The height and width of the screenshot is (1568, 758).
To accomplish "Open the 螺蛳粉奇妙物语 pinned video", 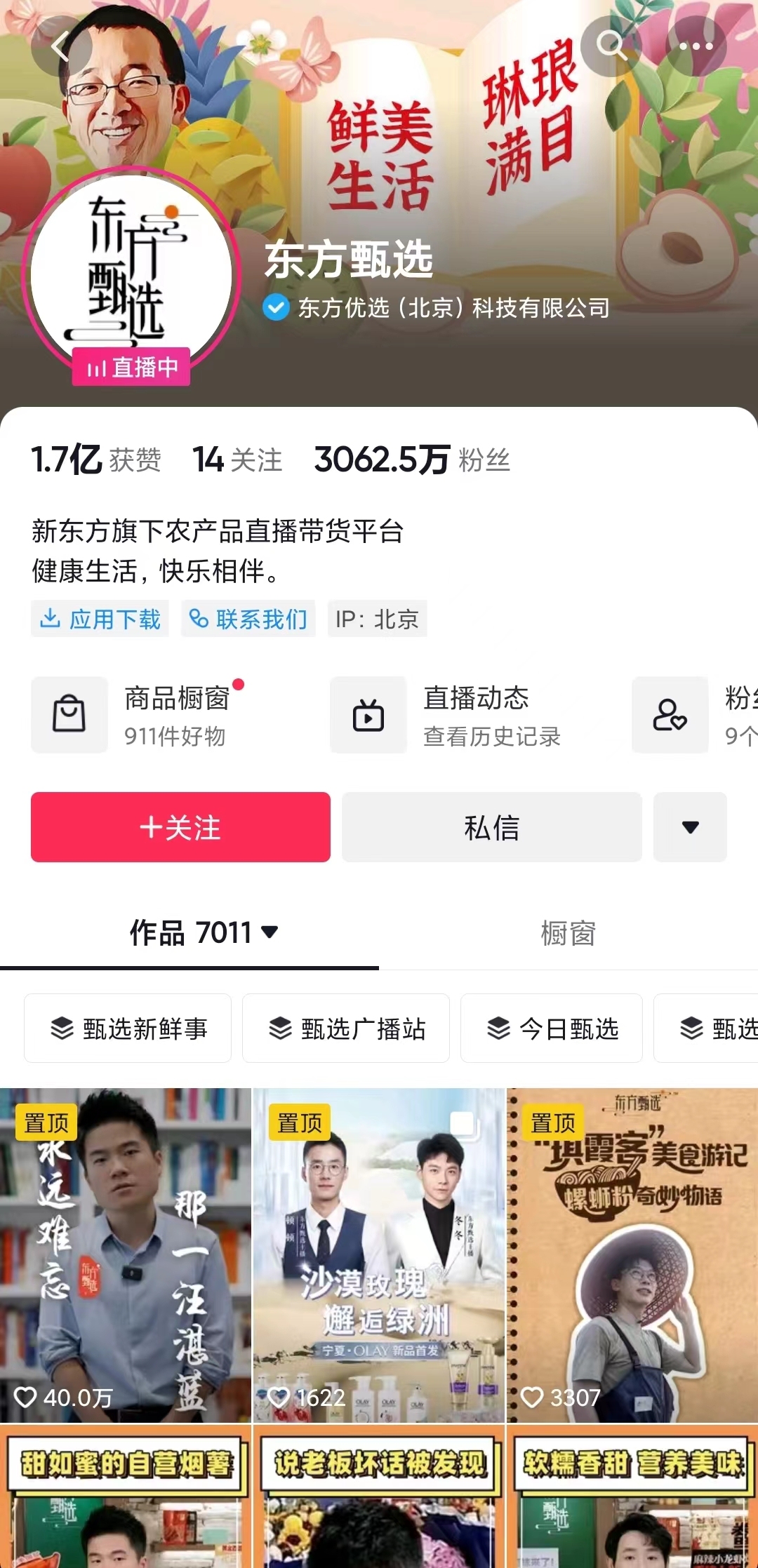I will click(x=632, y=1254).
